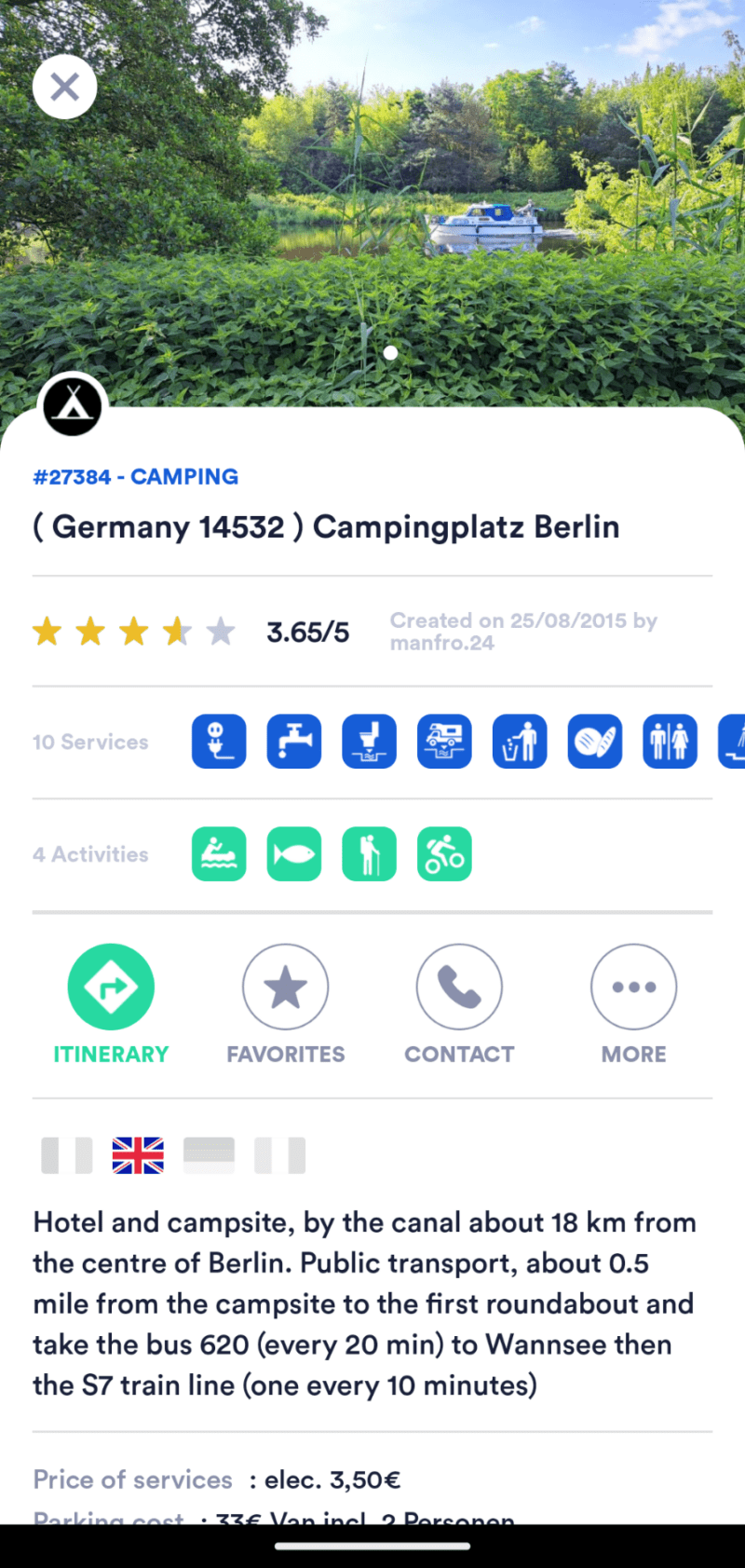Open the Contact option for this campsite
Image resolution: width=745 pixels, height=1568 pixels.
pos(459,988)
